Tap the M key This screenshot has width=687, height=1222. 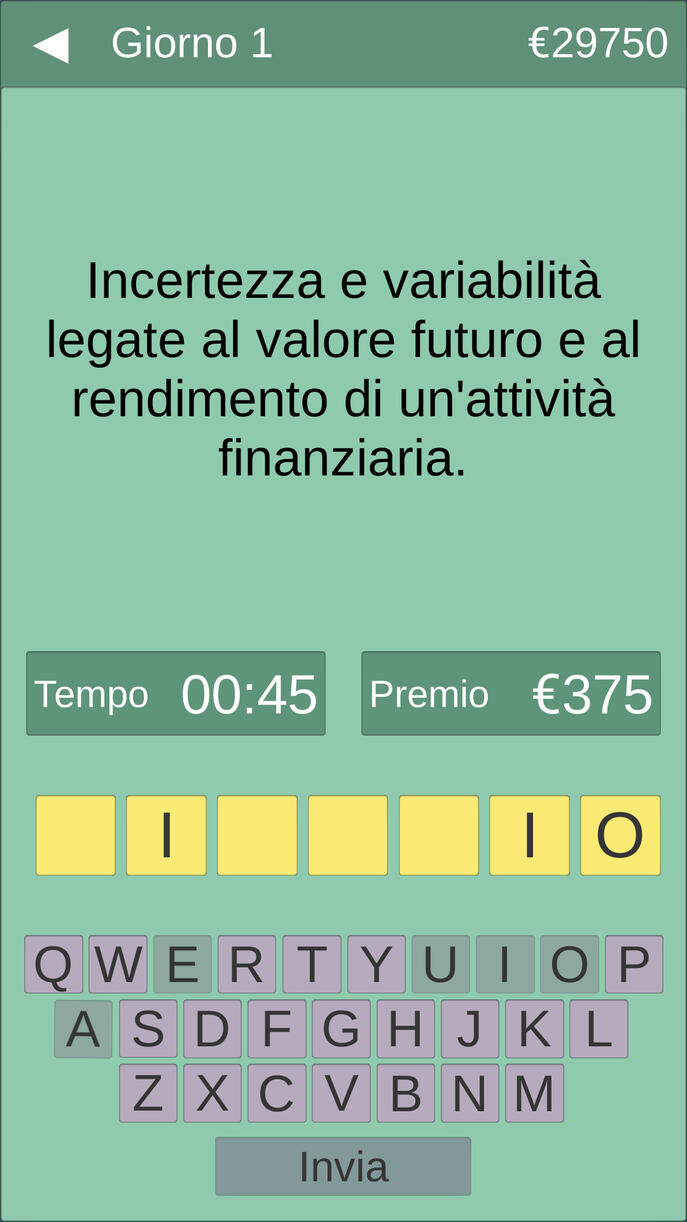click(534, 1093)
